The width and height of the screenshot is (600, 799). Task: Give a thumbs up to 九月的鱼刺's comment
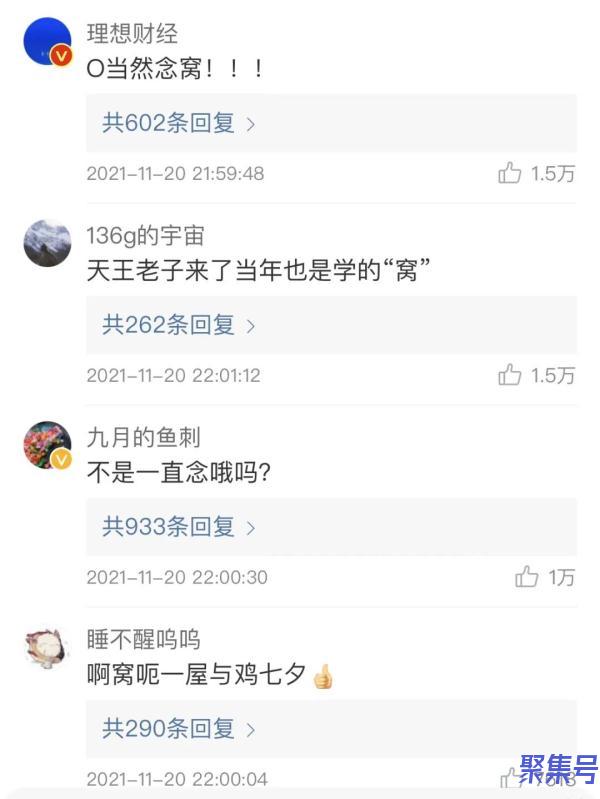click(x=526, y=578)
